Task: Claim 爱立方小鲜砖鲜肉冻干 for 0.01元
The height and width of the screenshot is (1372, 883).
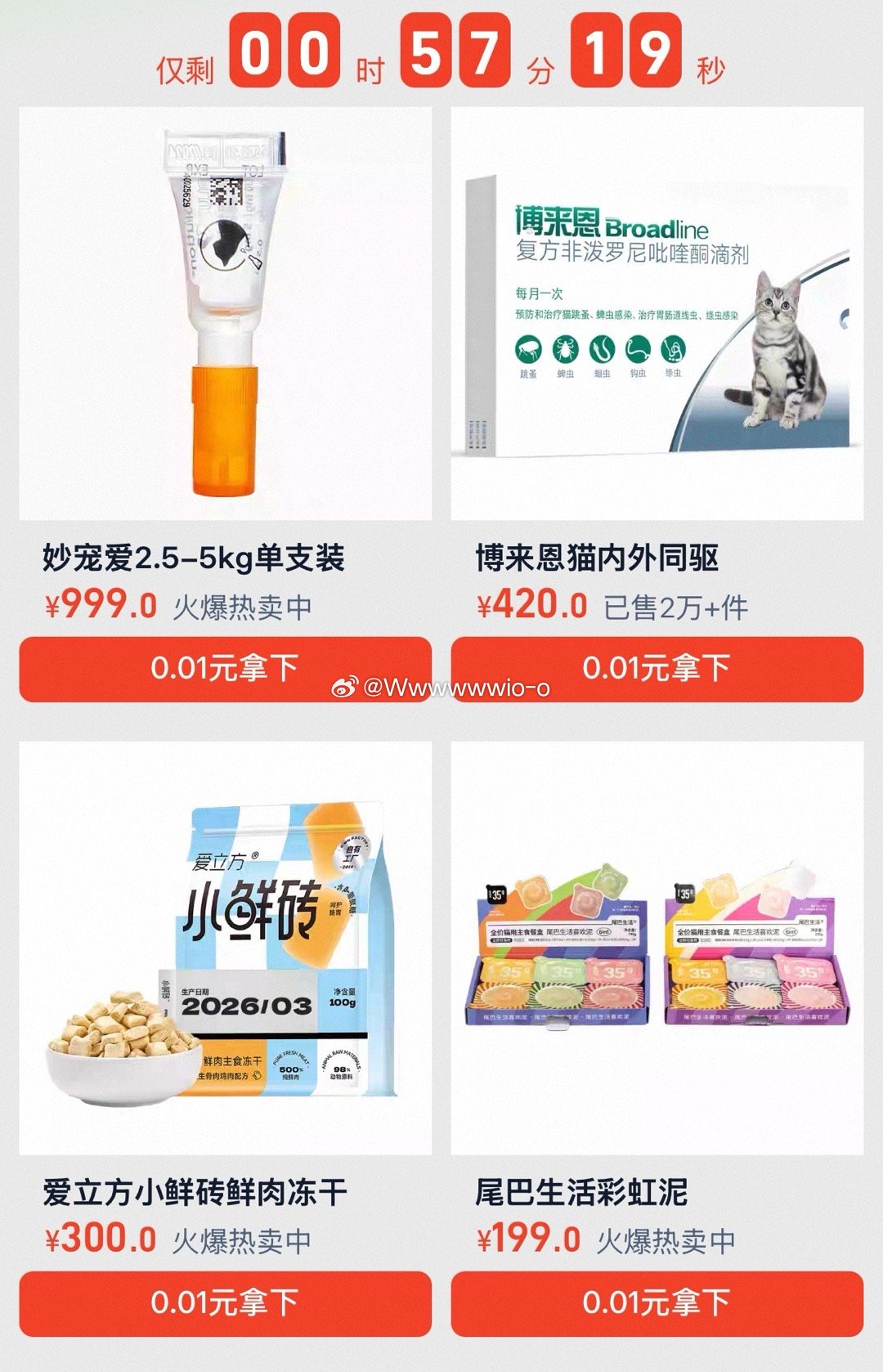Action: tap(225, 1303)
